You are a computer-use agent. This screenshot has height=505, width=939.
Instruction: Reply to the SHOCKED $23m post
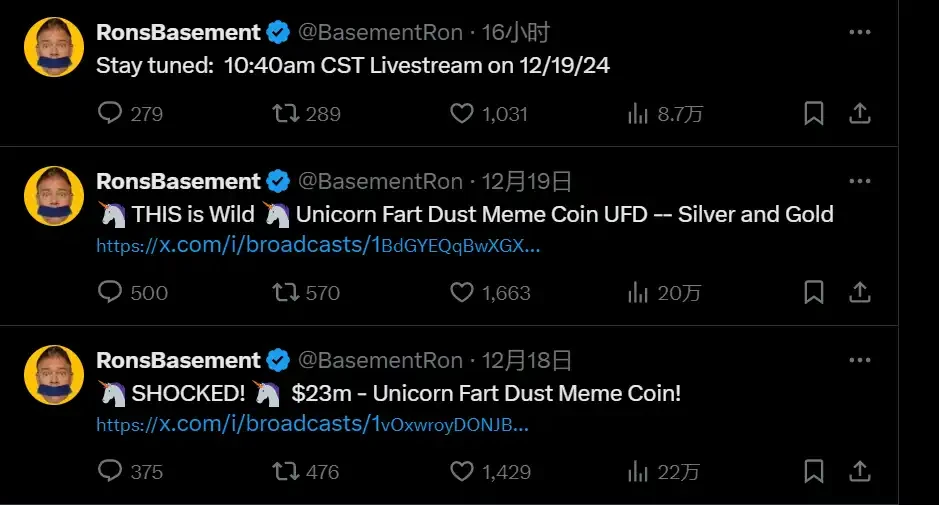110,471
